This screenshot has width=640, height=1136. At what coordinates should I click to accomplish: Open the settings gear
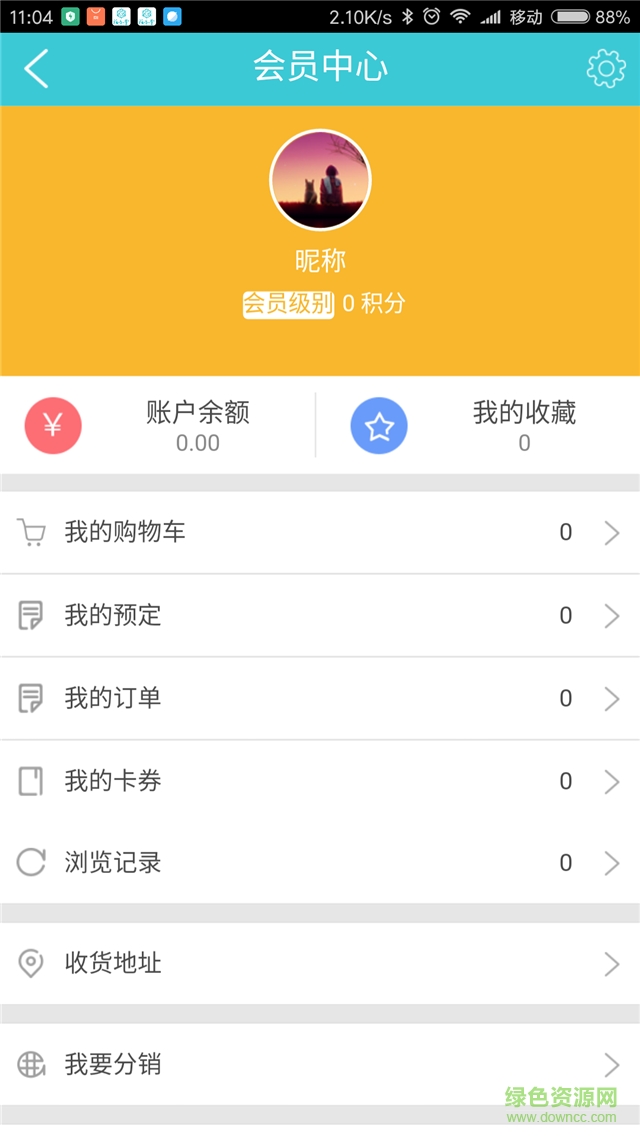point(605,69)
